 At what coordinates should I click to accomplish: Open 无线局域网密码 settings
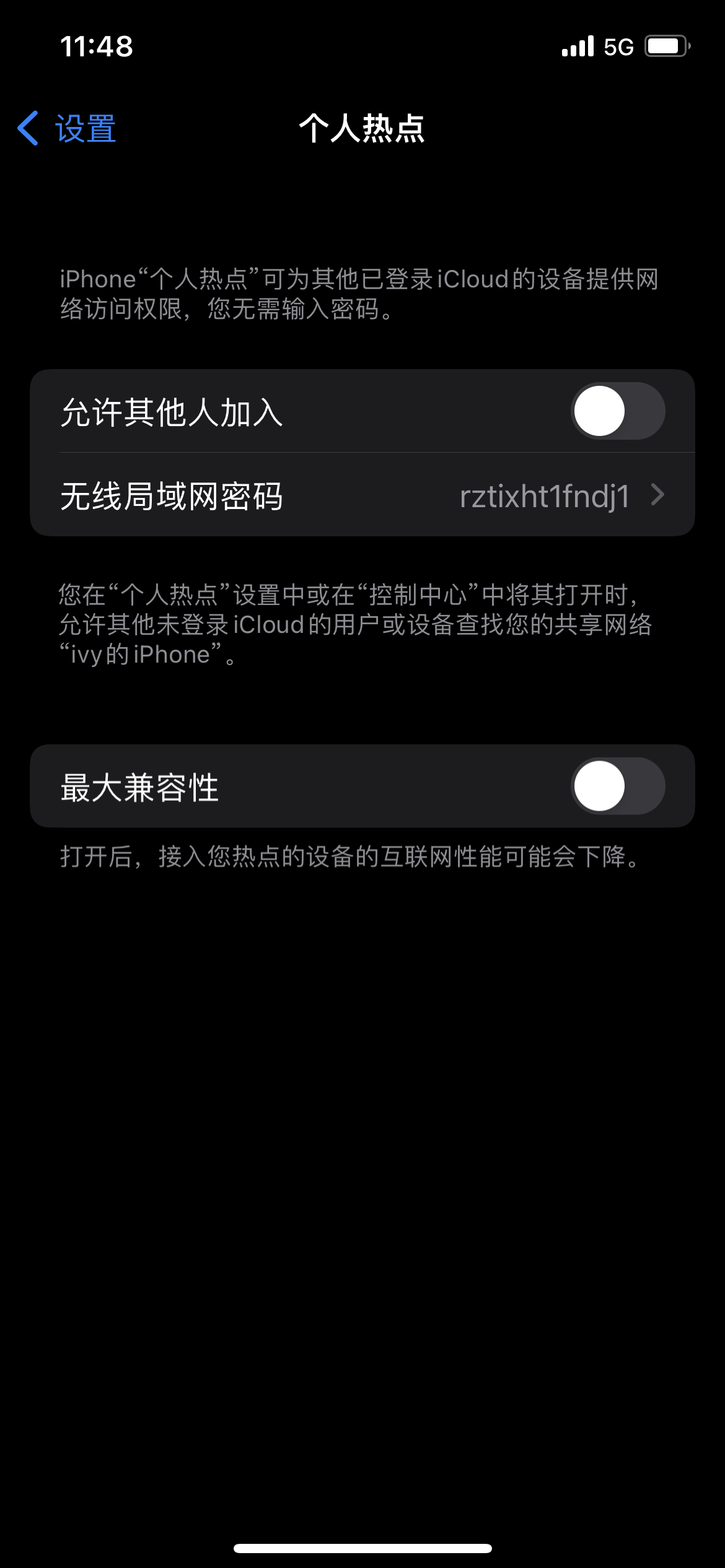(x=362, y=495)
